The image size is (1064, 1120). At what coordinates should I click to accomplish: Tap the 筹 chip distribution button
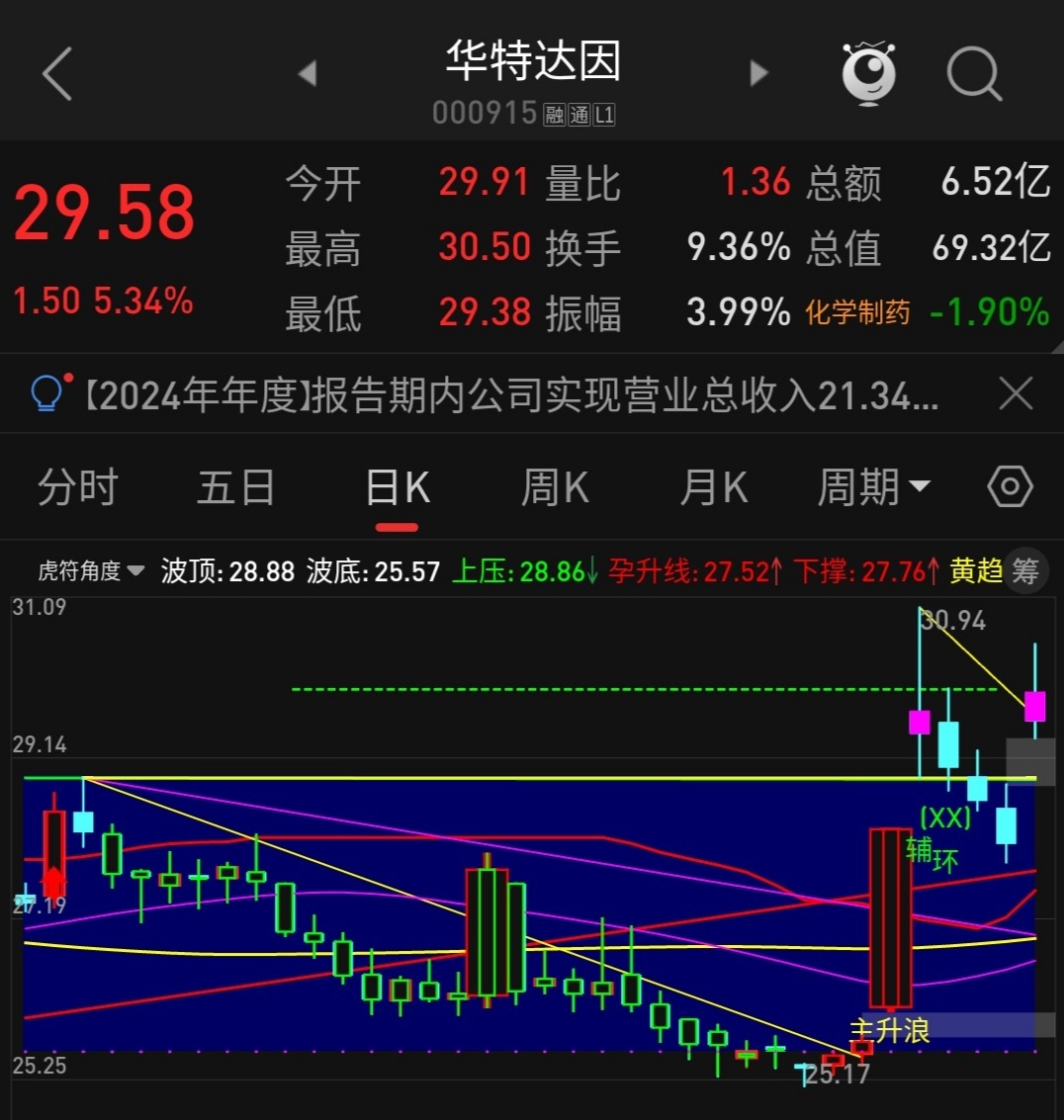(1025, 571)
